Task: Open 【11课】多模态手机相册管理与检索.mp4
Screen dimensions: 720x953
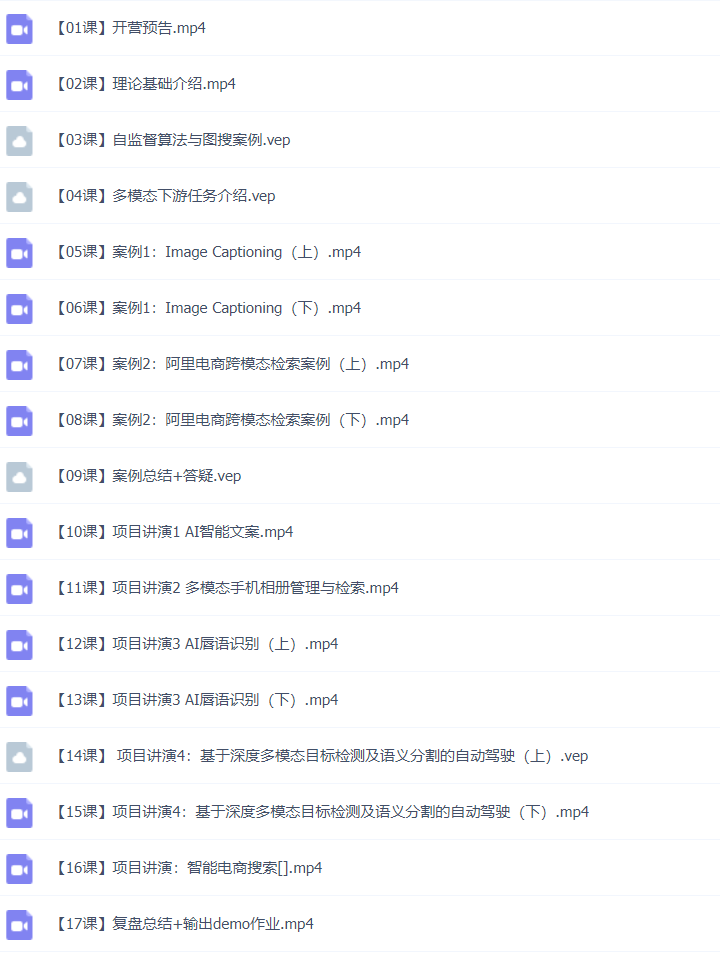Action: [x=227, y=588]
